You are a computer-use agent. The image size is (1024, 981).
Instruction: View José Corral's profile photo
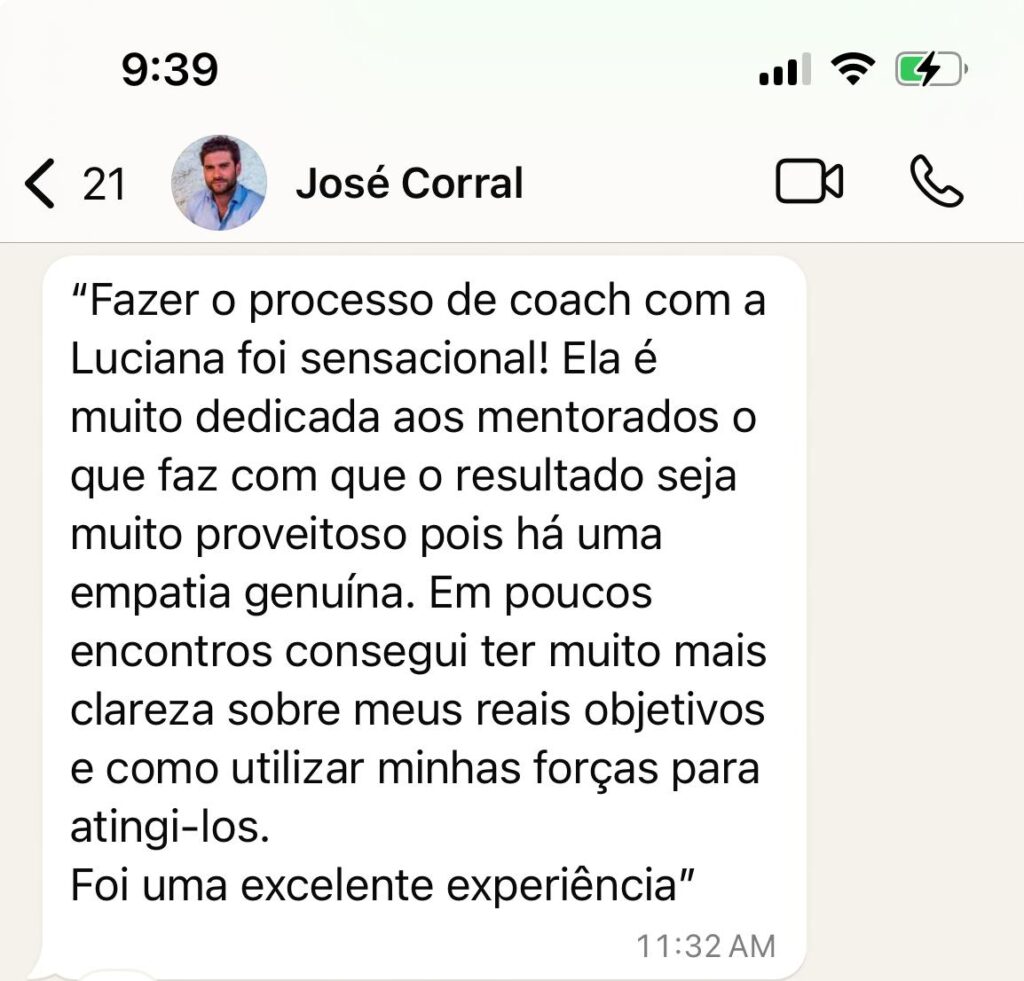(x=219, y=183)
